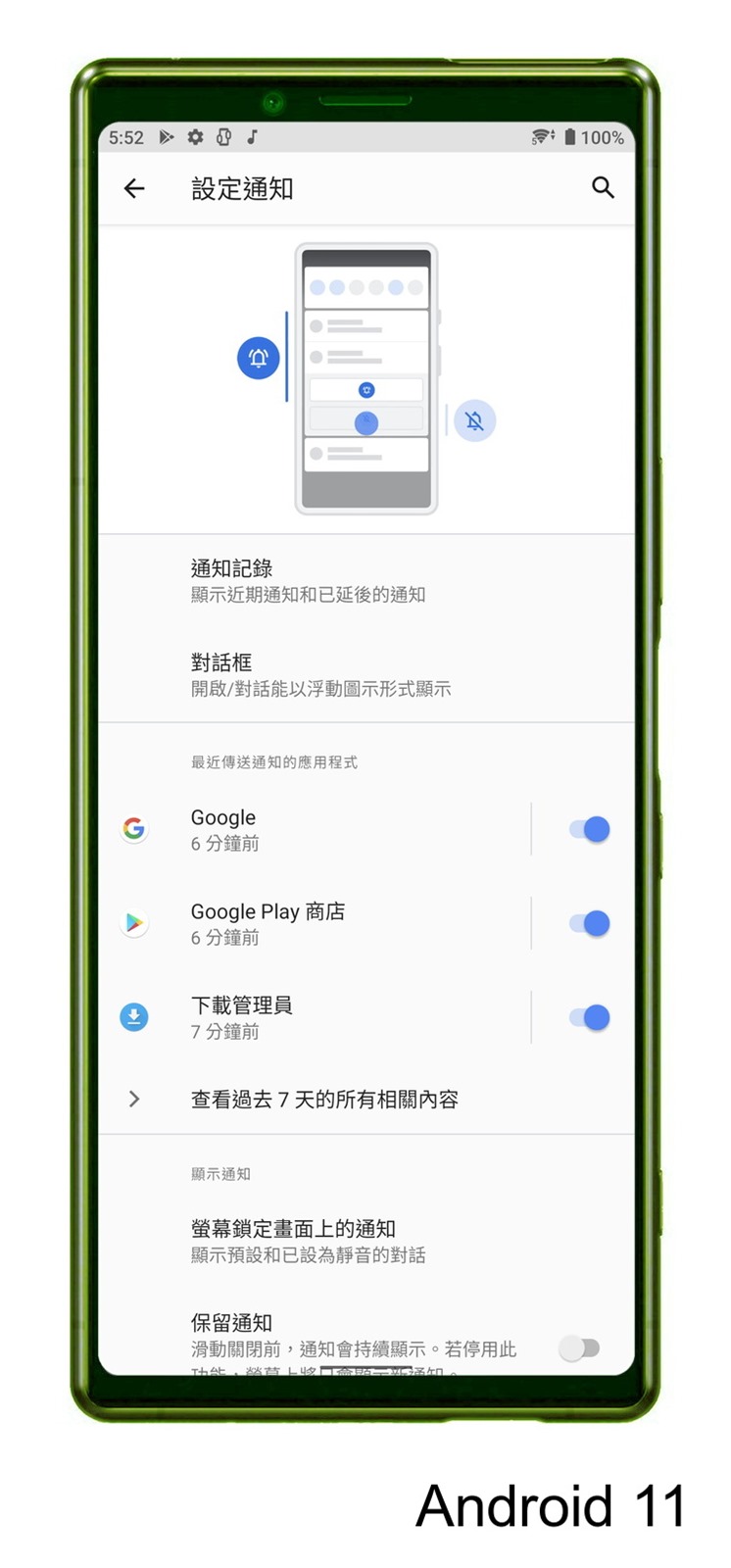Open 螢幕鎖定畫面上的通知

tap(308, 1241)
